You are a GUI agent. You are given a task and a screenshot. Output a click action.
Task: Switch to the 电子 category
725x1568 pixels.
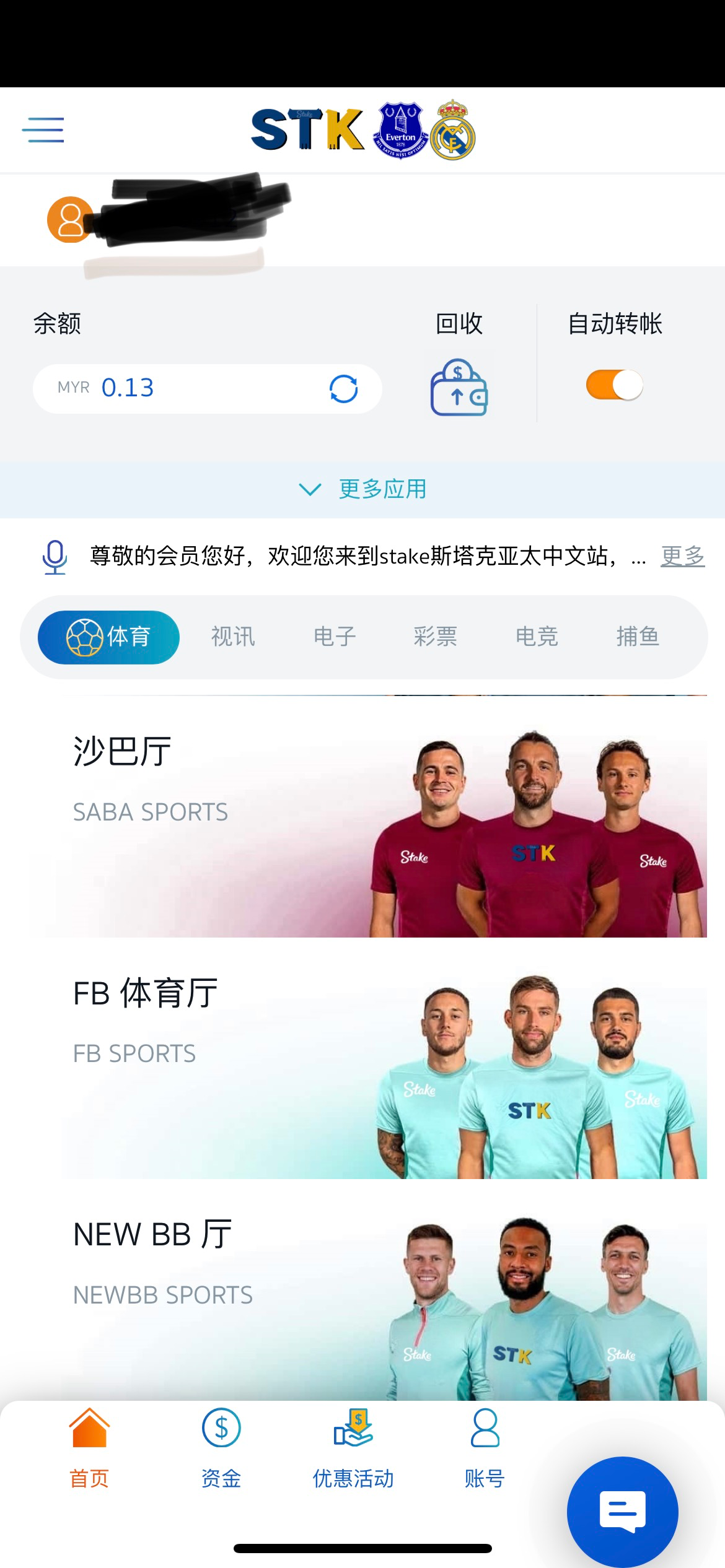(335, 637)
